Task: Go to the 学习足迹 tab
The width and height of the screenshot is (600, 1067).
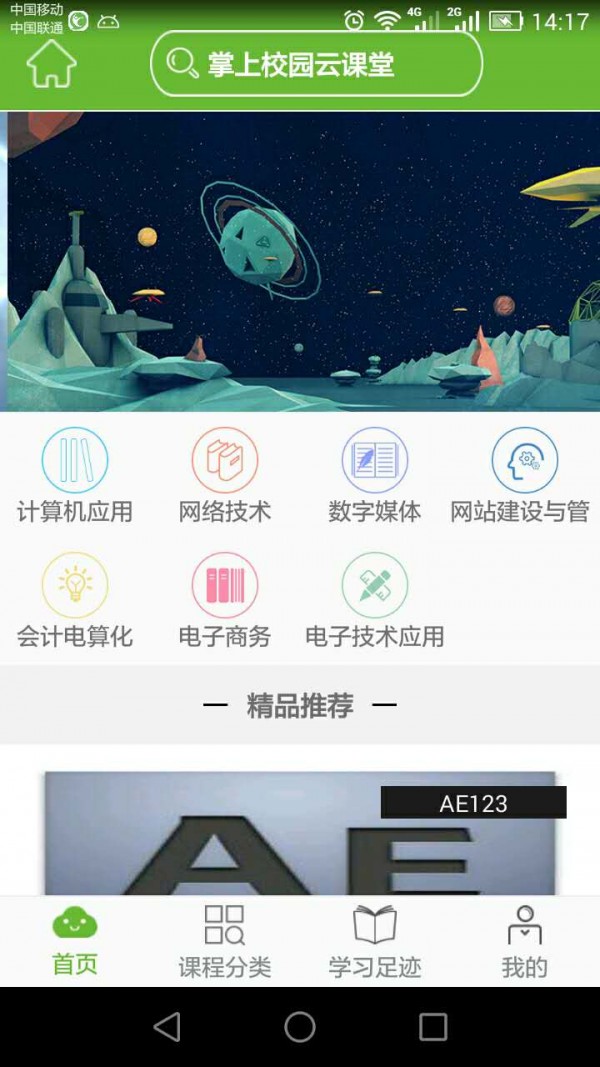Action: click(375, 941)
